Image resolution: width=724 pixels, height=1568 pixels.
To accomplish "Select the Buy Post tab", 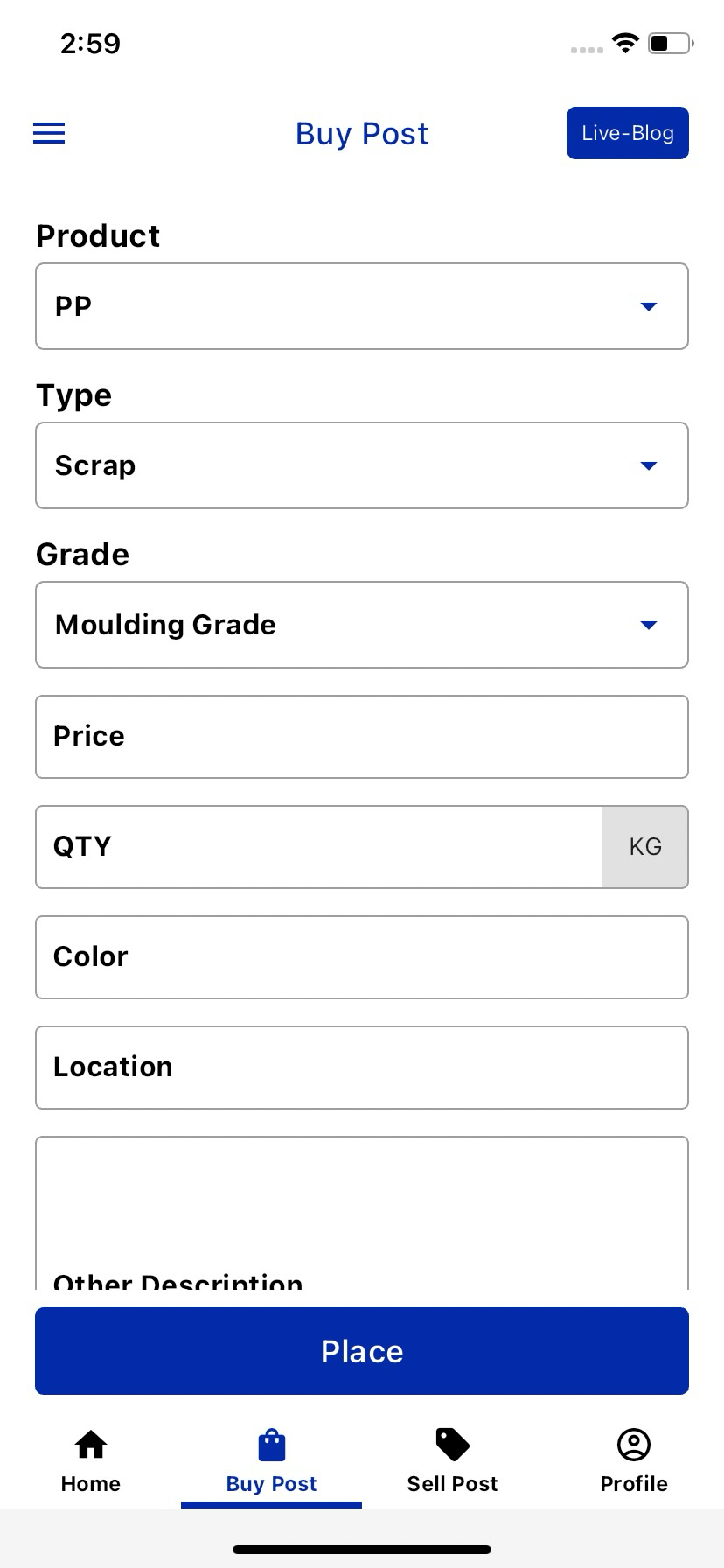I will 271,1461.
